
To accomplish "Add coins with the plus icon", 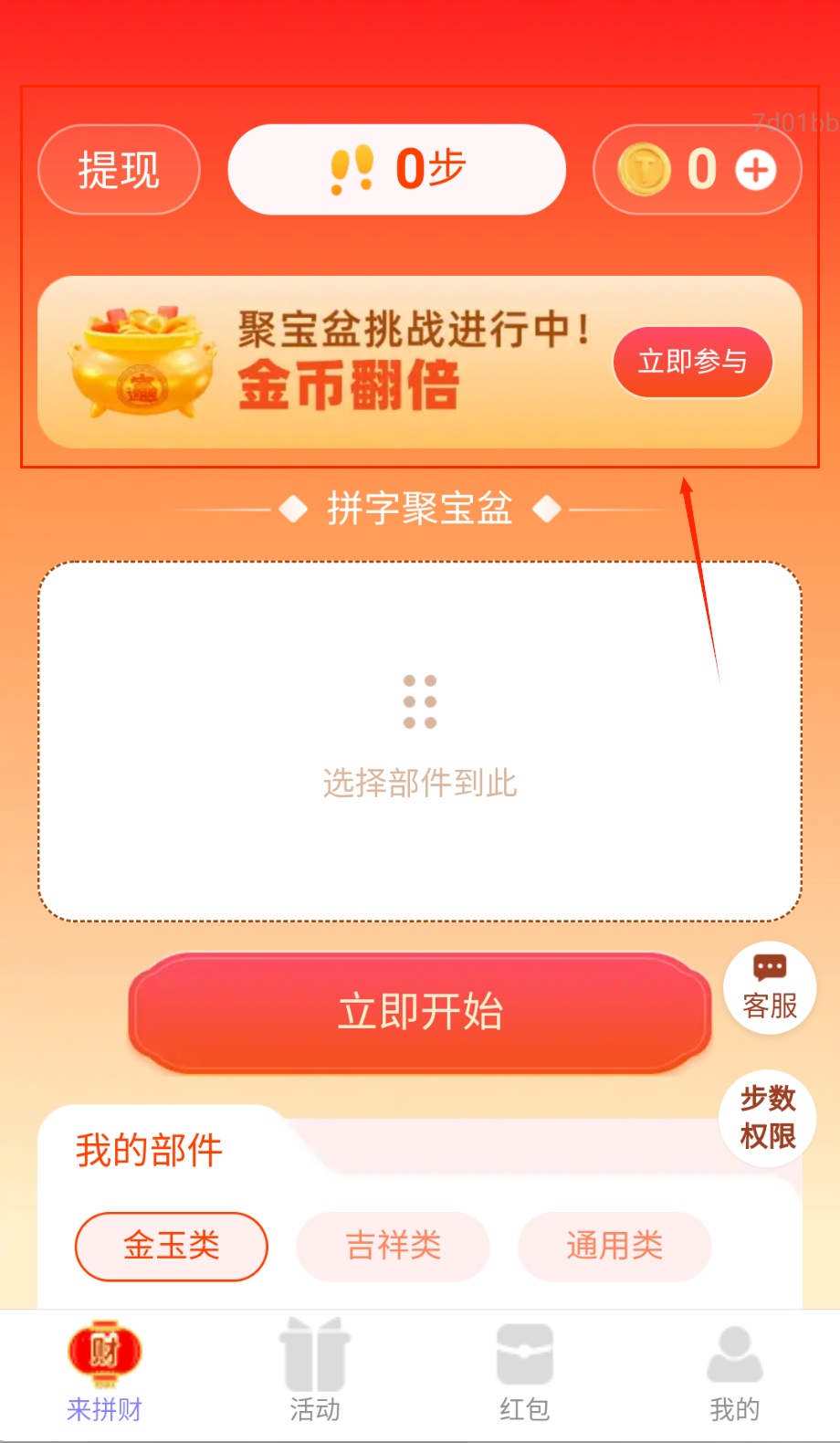I will point(755,171).
